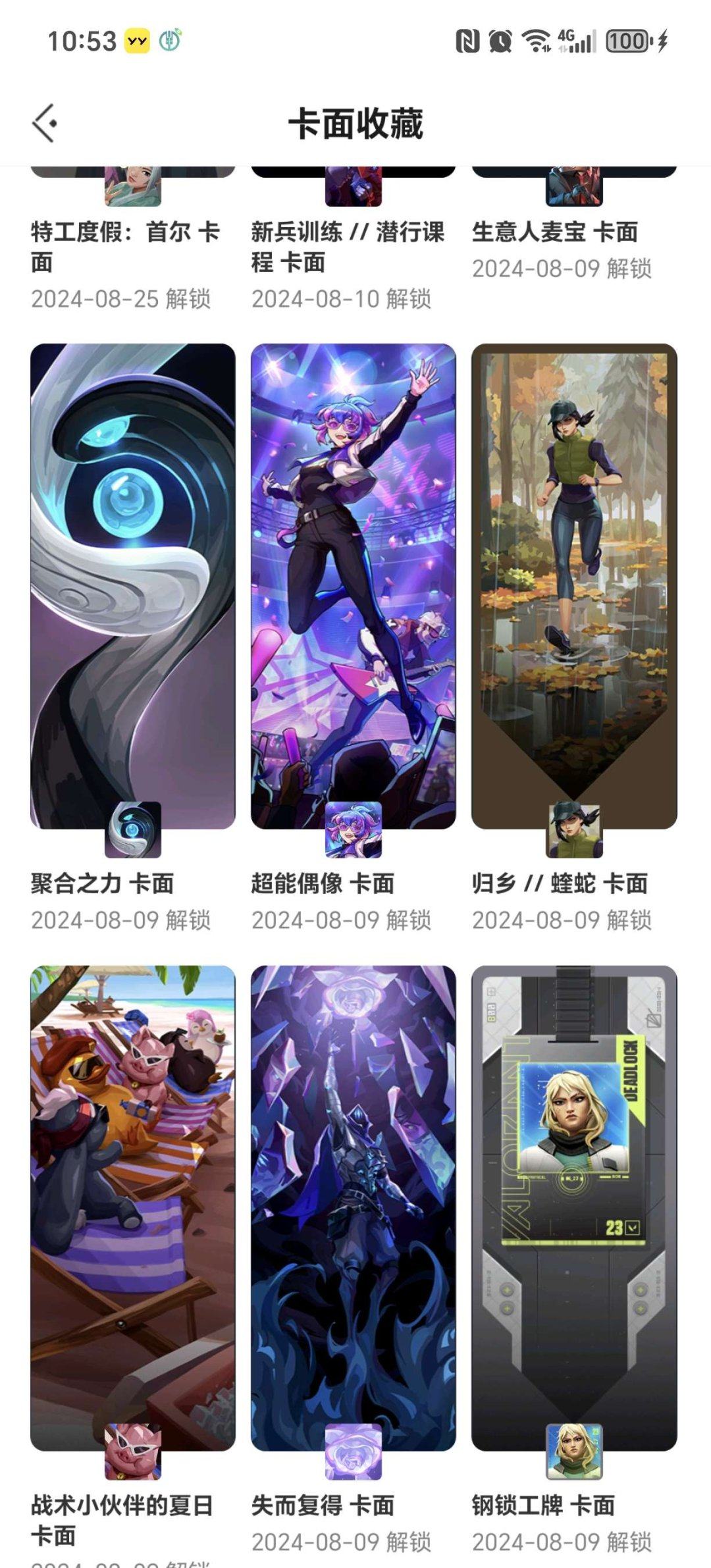Select the 新兵训练 // 潜行课程 title
The image size is (711, 1568).
pyautogui.click(x=349, y=247)
